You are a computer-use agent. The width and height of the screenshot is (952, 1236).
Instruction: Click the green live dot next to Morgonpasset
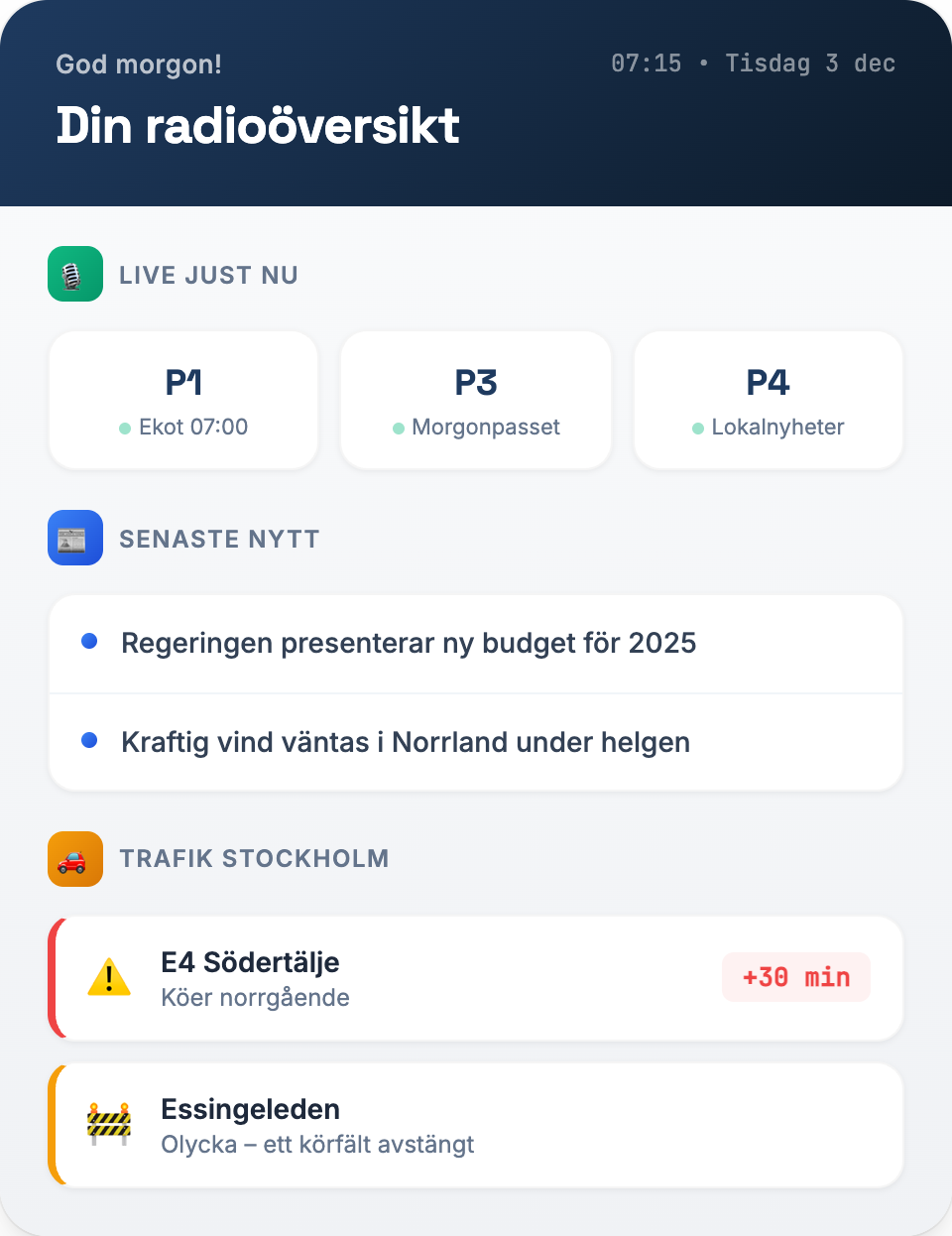[401, 428]
